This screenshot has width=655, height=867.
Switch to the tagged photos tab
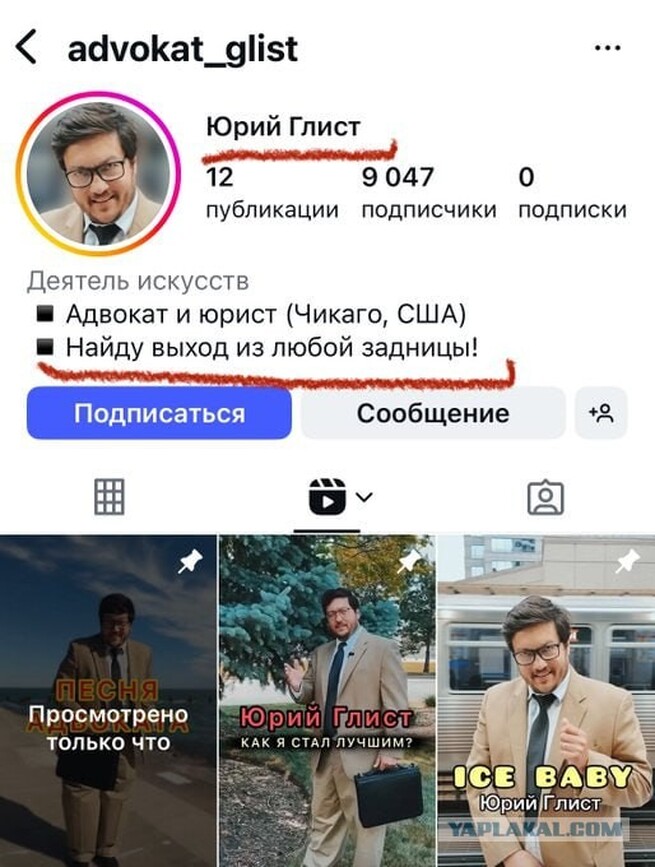545,497
